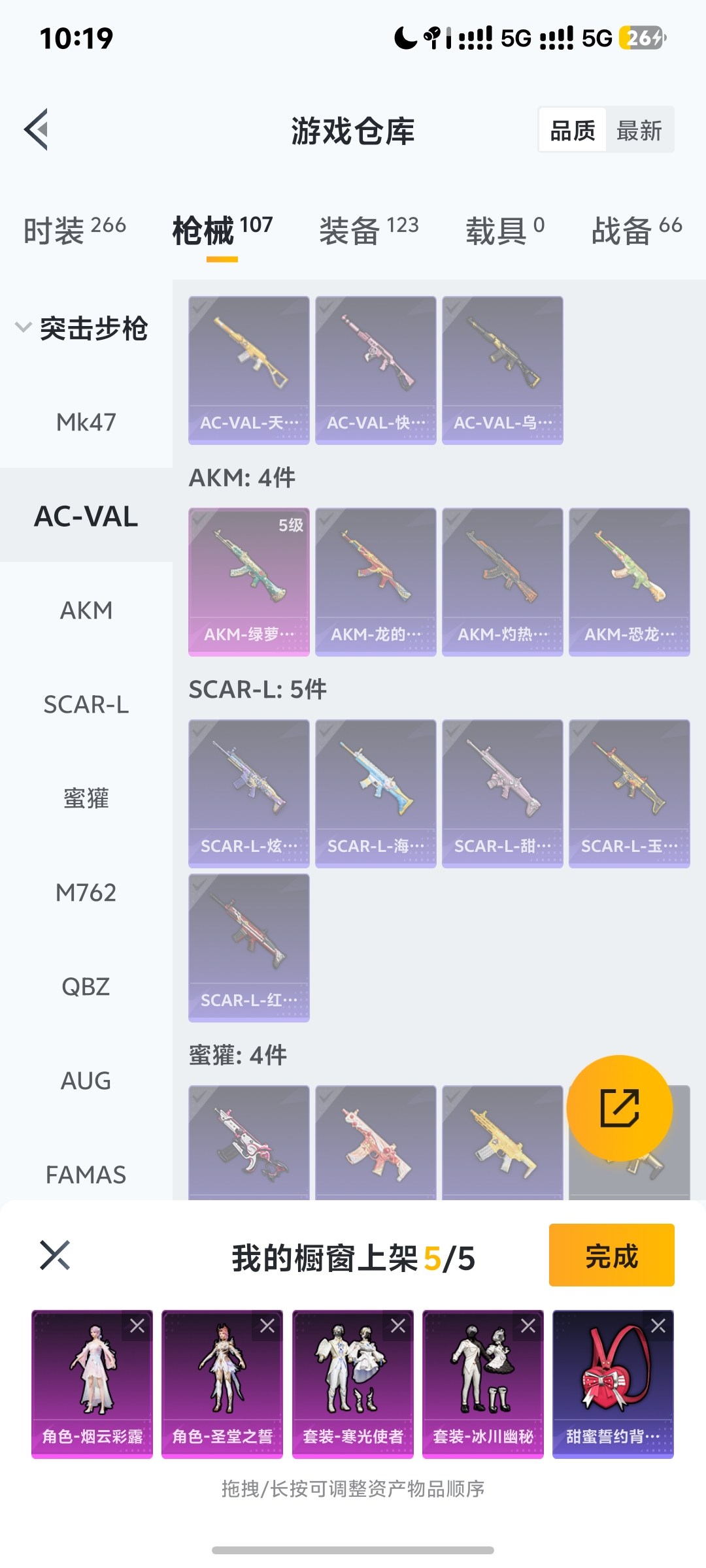Screen dimensions: 706x1568
Task: Remove 套装-寒光使者 from the showcase
Action: [x=398, y=1326]
